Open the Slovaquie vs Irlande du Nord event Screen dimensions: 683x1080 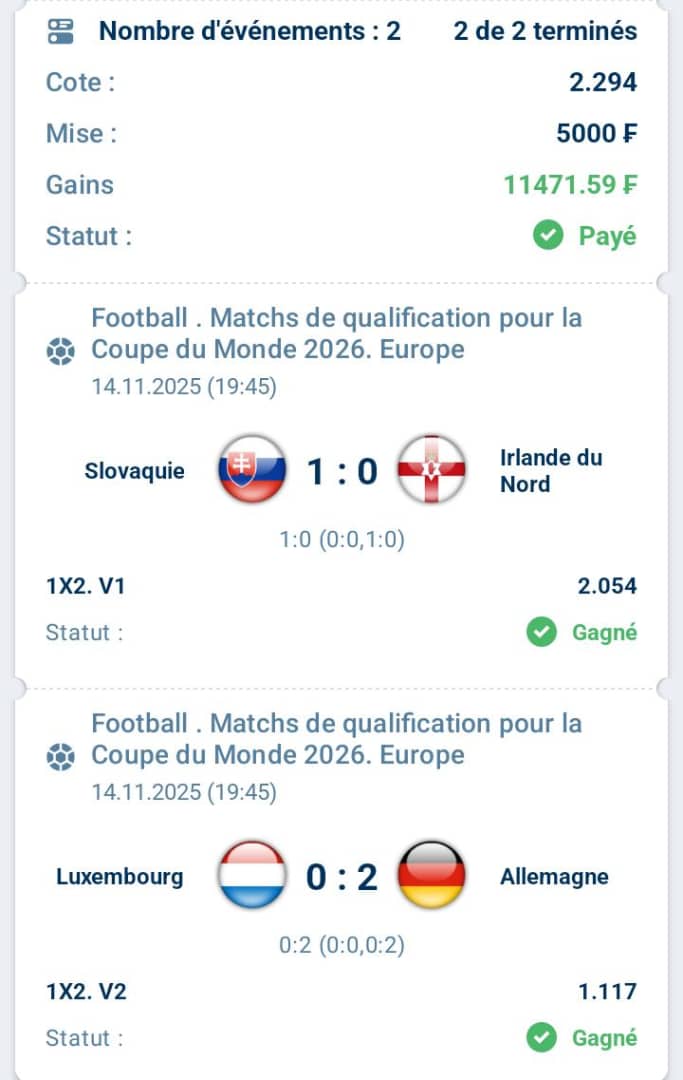tap(341, 471)
